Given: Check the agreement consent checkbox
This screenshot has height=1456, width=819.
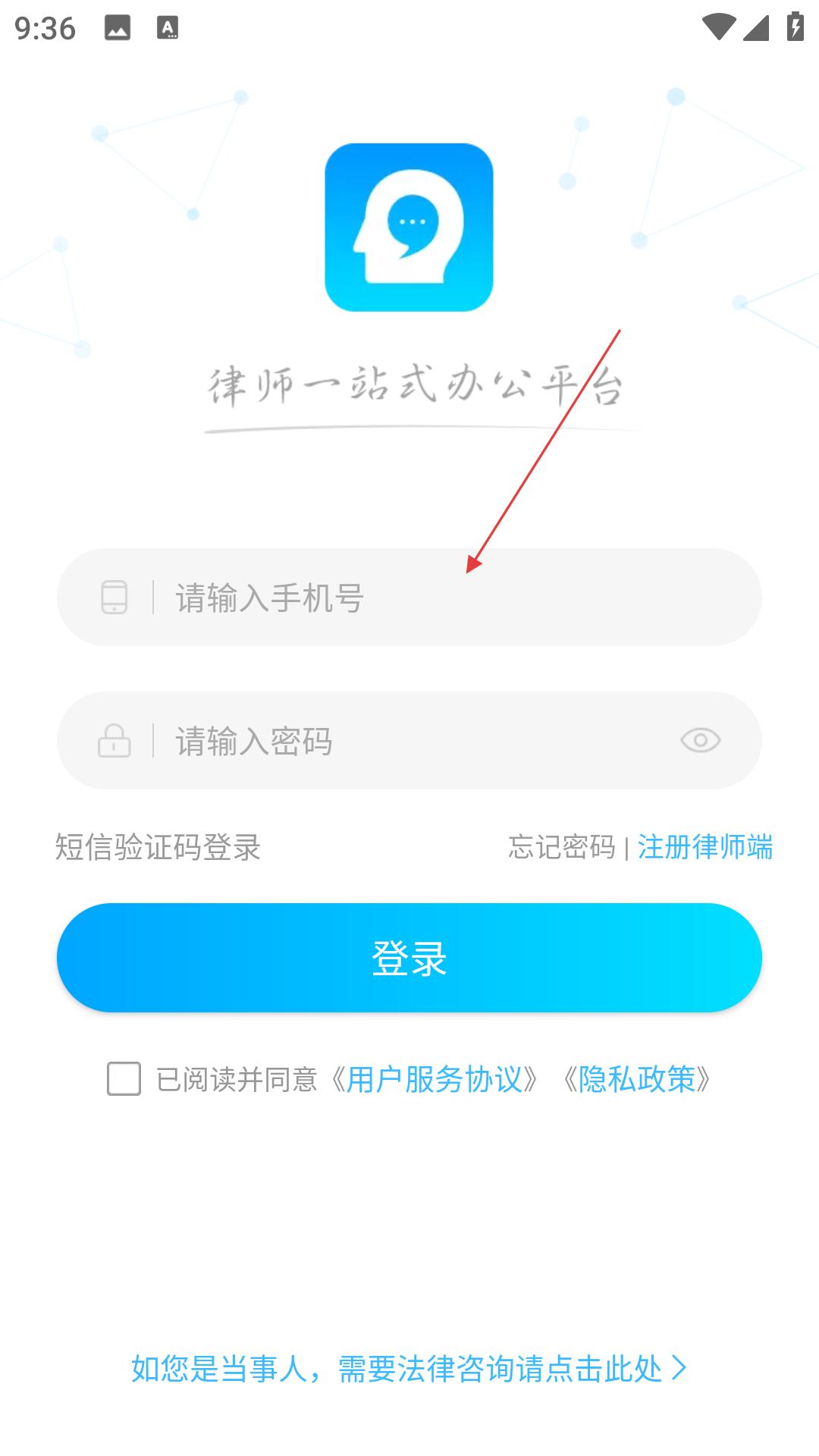Looking at the screenshot, I should 124,1078.
